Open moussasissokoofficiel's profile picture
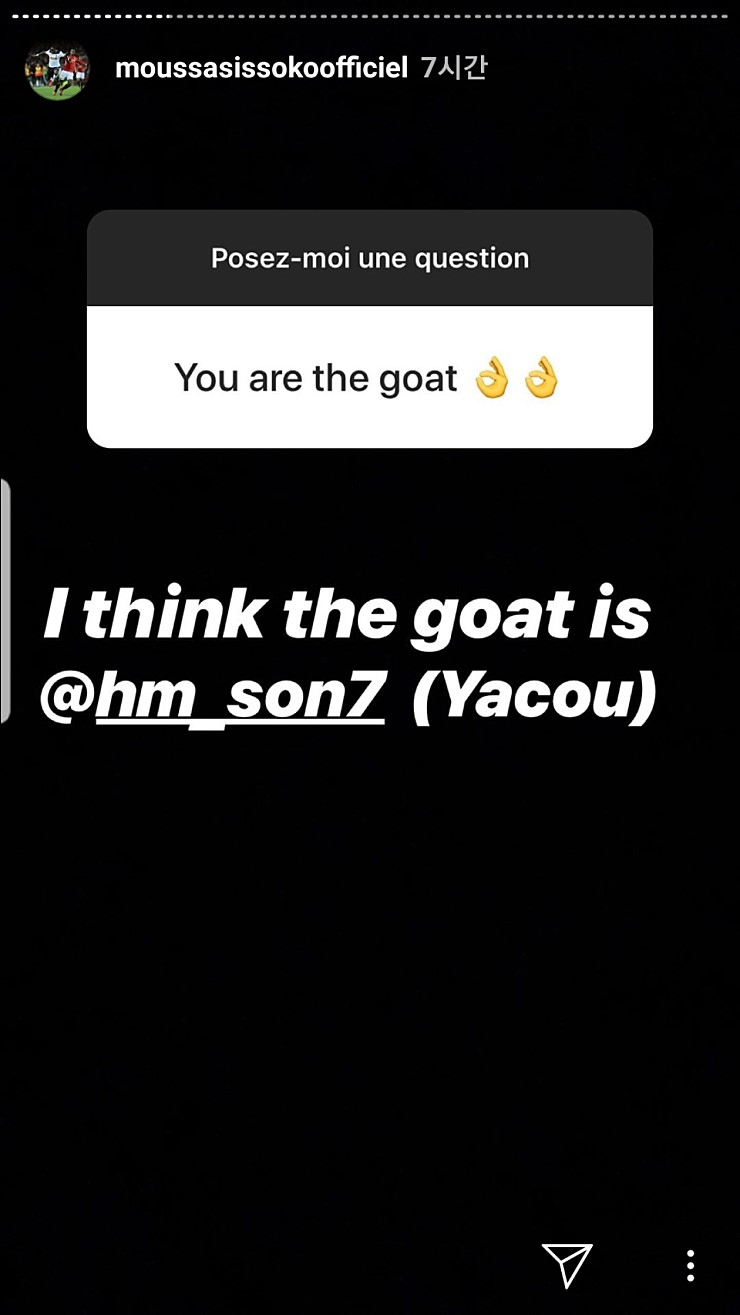The height and width of the screenshot is (1315, 740). [x=57, y=69]
